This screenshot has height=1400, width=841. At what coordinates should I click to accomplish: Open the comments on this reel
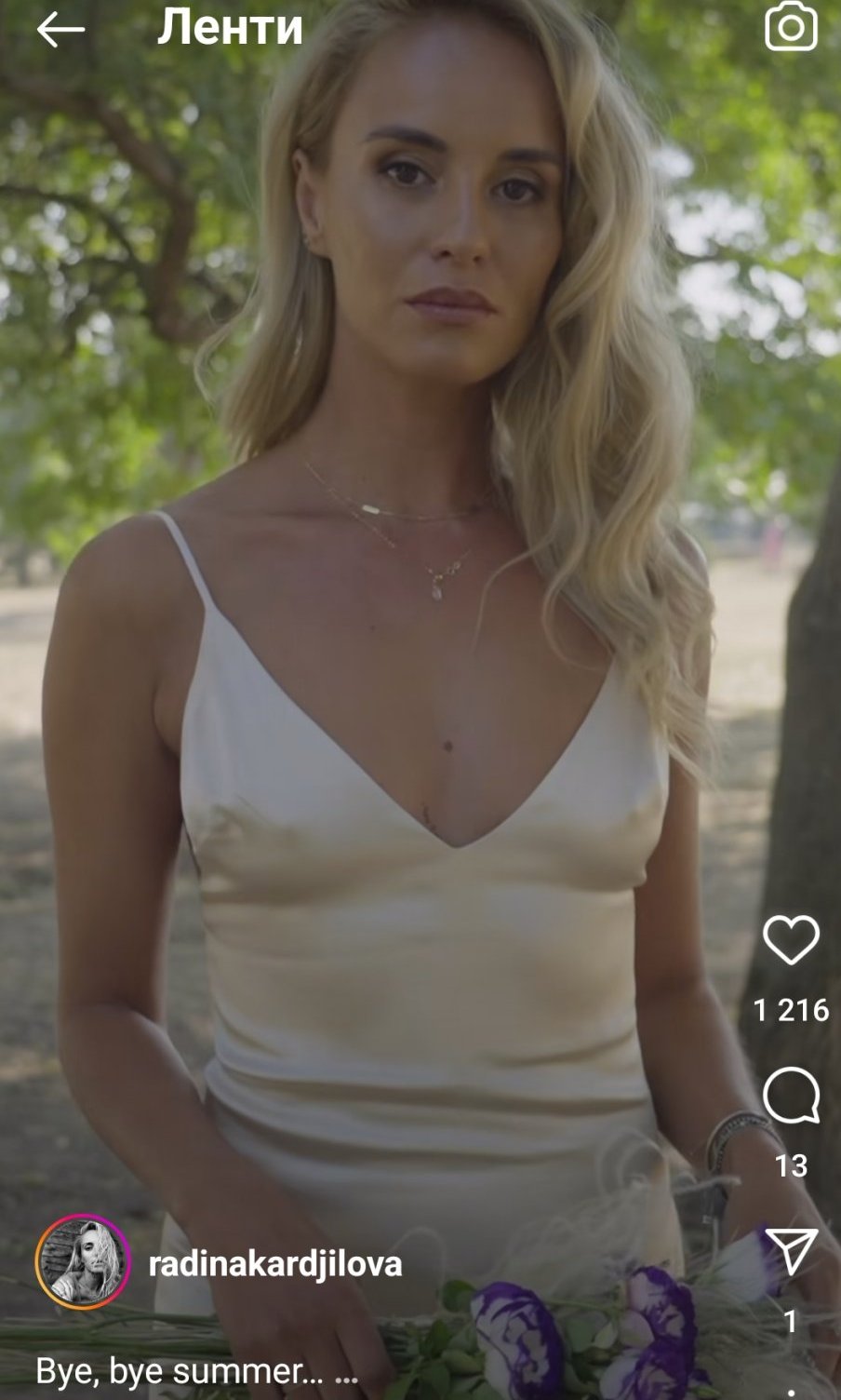point(791,1096)
